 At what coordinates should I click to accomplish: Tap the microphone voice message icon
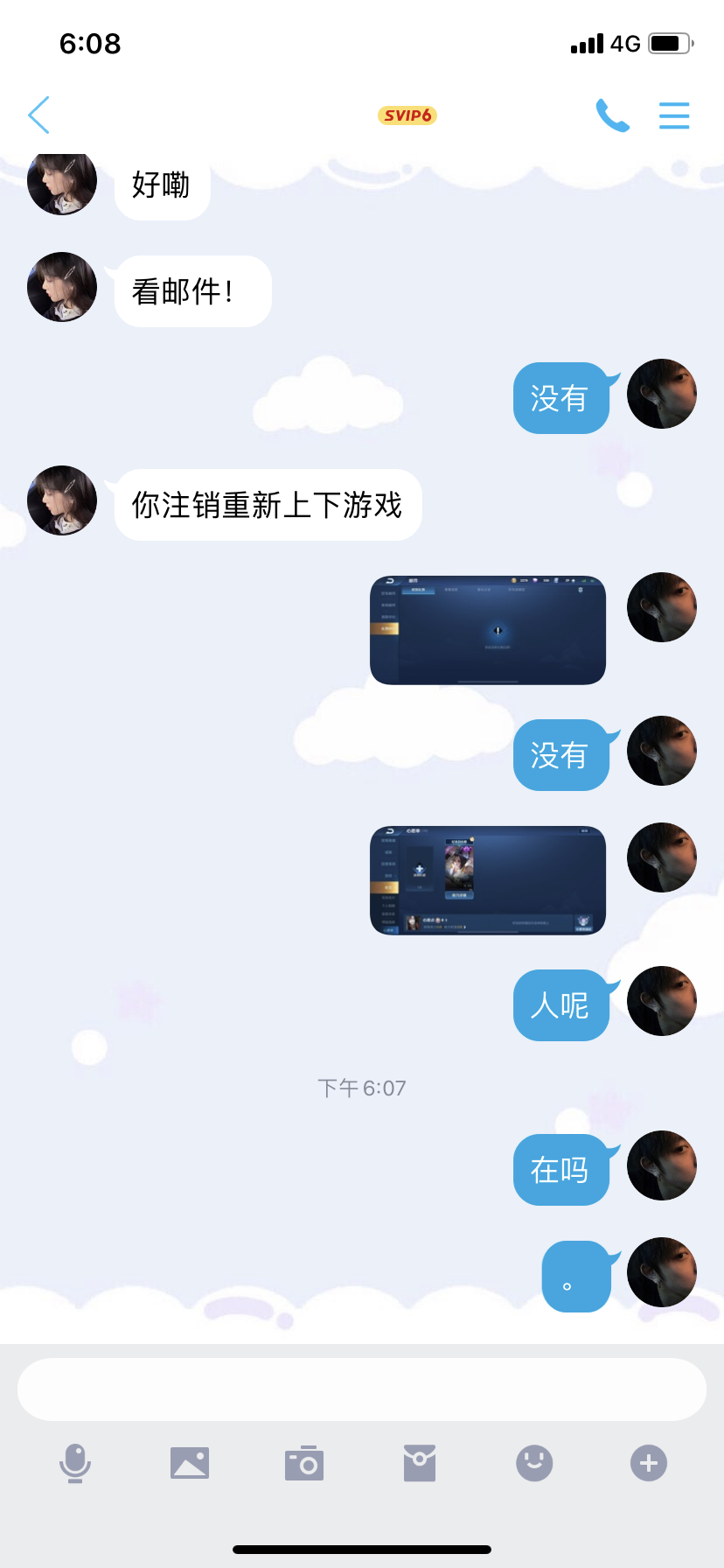point(75,1463)
